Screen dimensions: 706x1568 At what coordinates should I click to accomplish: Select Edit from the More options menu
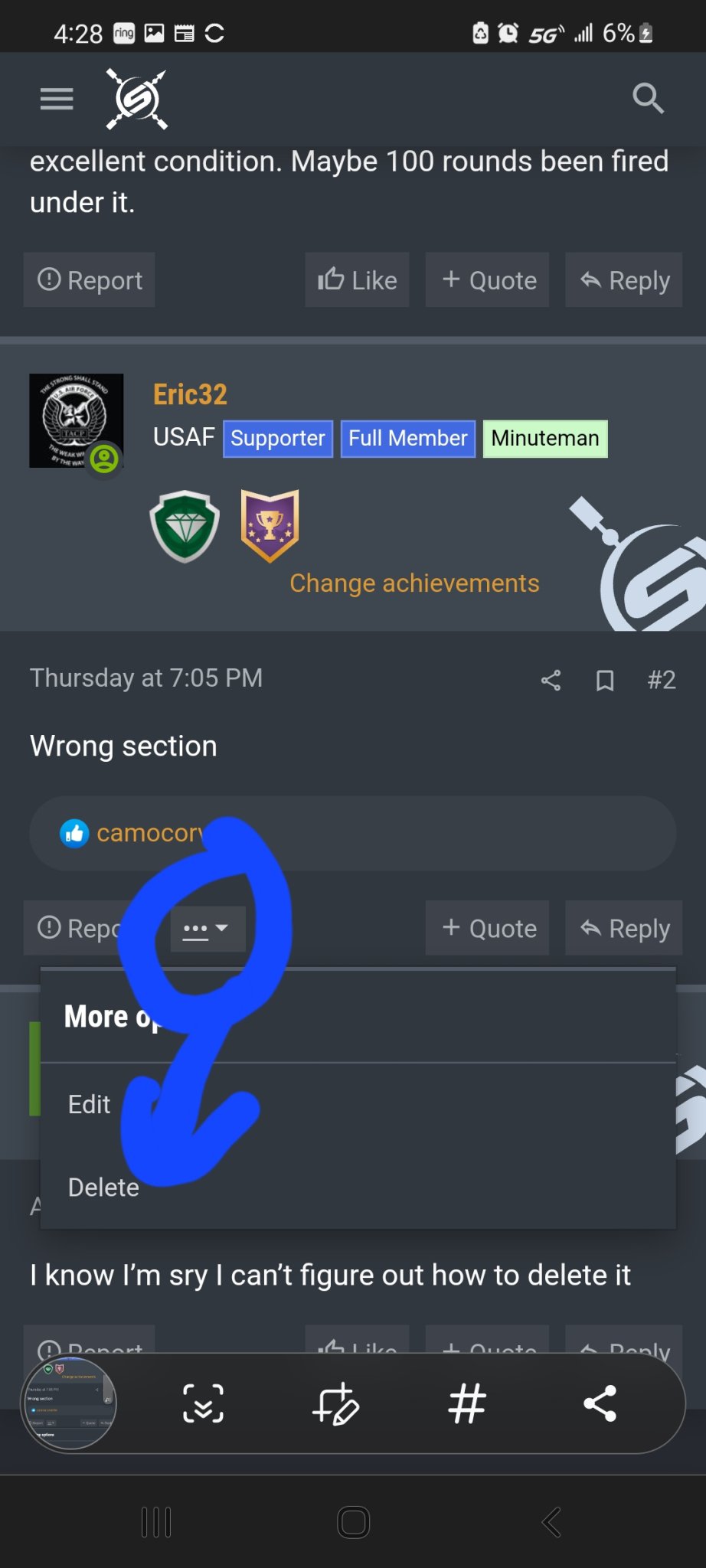click(89, 1105)
